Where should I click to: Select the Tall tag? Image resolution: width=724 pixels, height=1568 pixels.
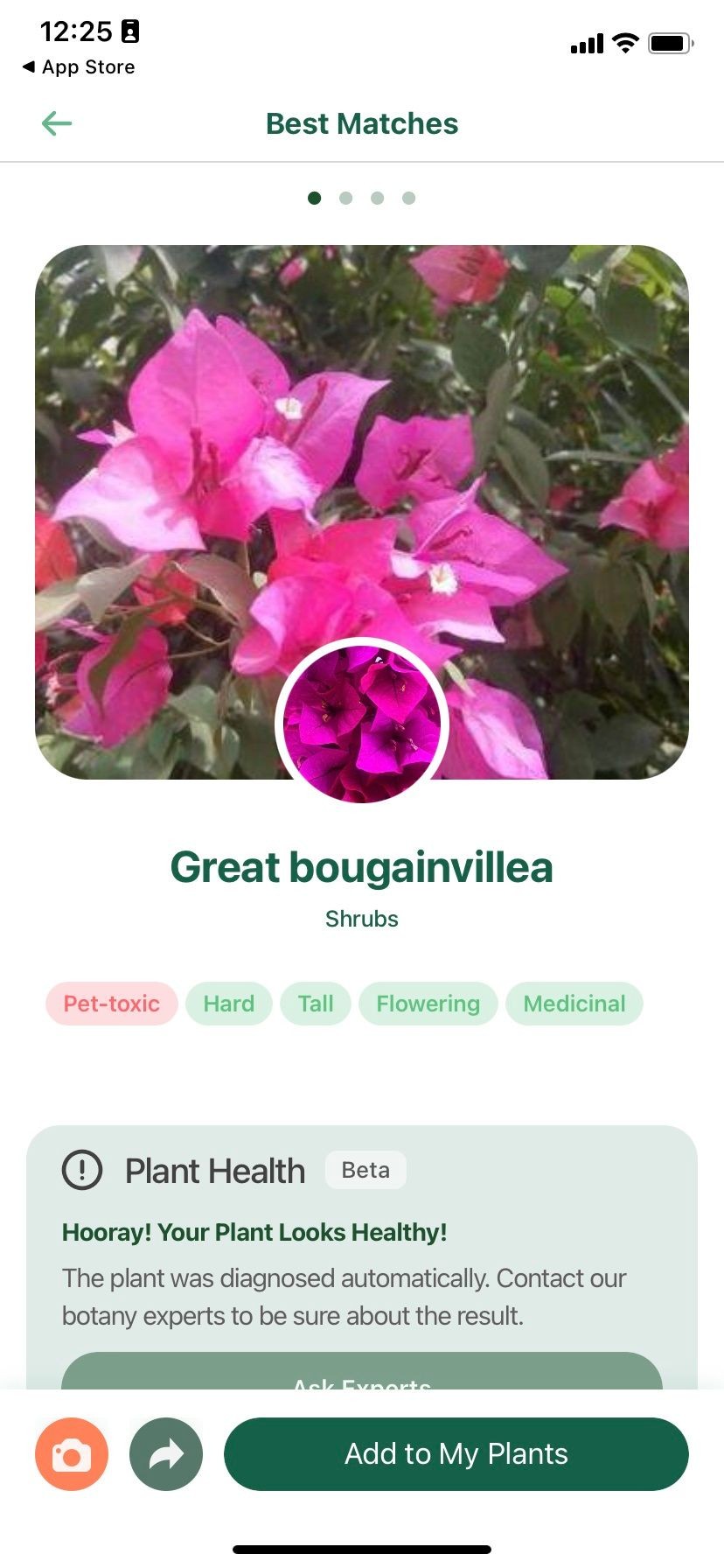coord(316,1004)
